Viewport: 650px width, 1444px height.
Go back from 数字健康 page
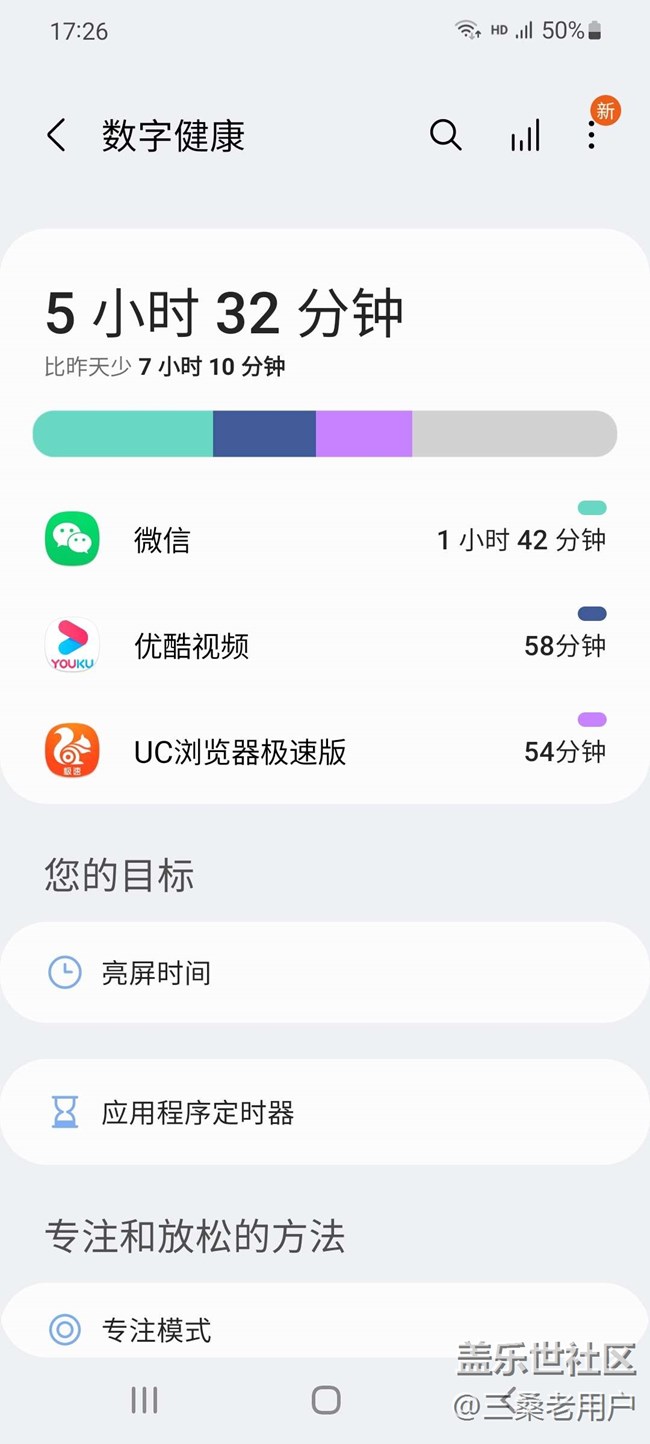click(57, 136)
